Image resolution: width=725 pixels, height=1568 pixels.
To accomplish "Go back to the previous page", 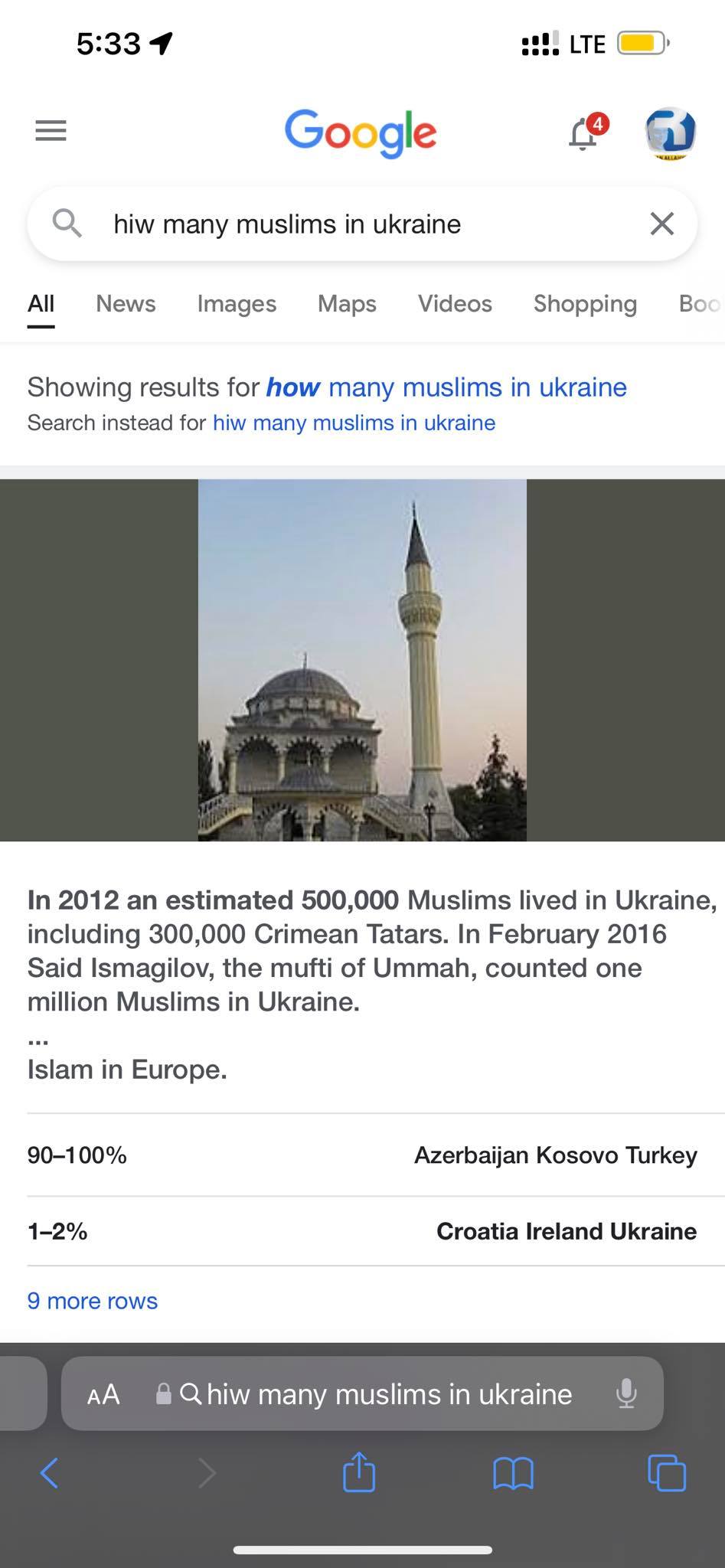I will pos(49,1473).
